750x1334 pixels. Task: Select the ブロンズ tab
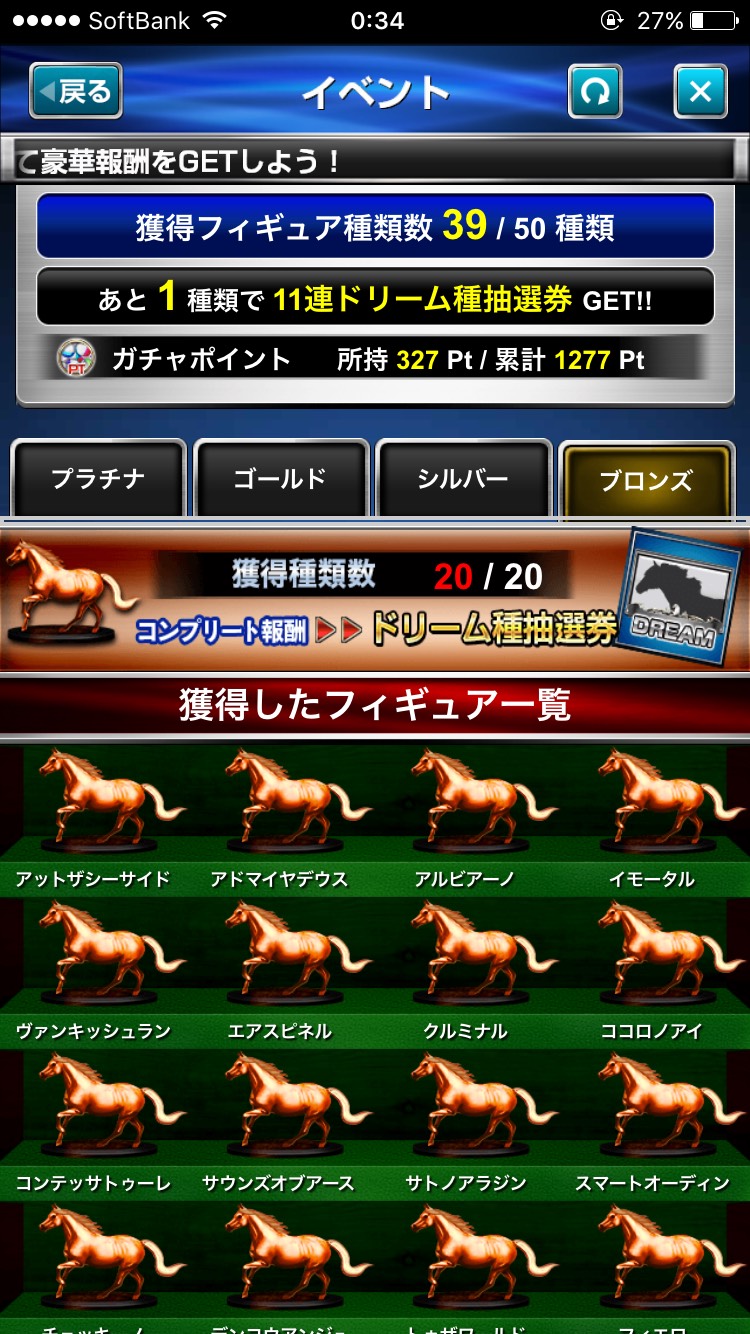646,480
